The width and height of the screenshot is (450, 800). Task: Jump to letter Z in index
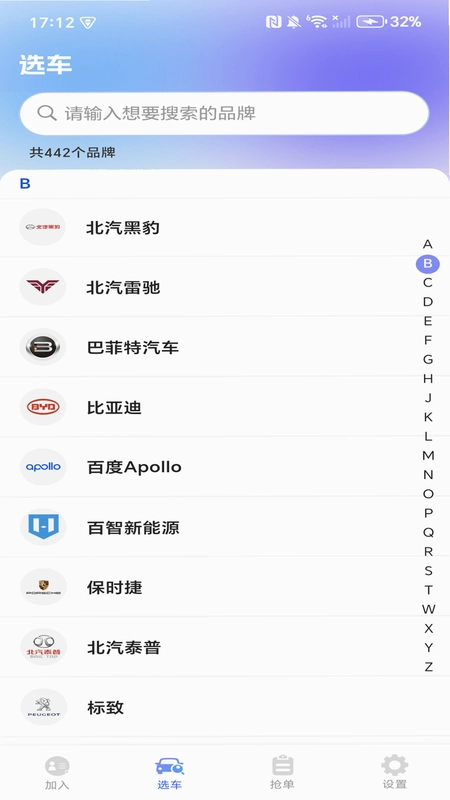(428, 667)
